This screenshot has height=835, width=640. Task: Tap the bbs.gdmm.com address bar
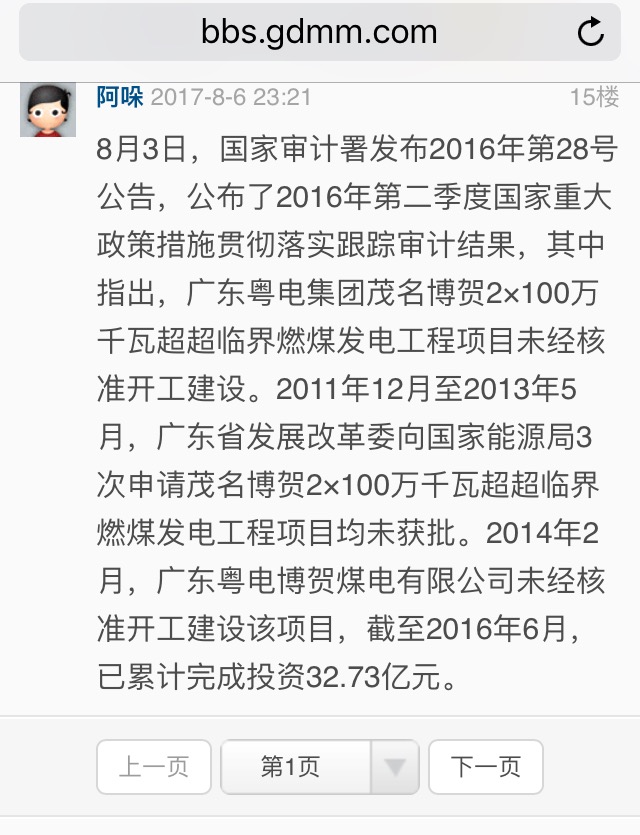tap(319, 32)
